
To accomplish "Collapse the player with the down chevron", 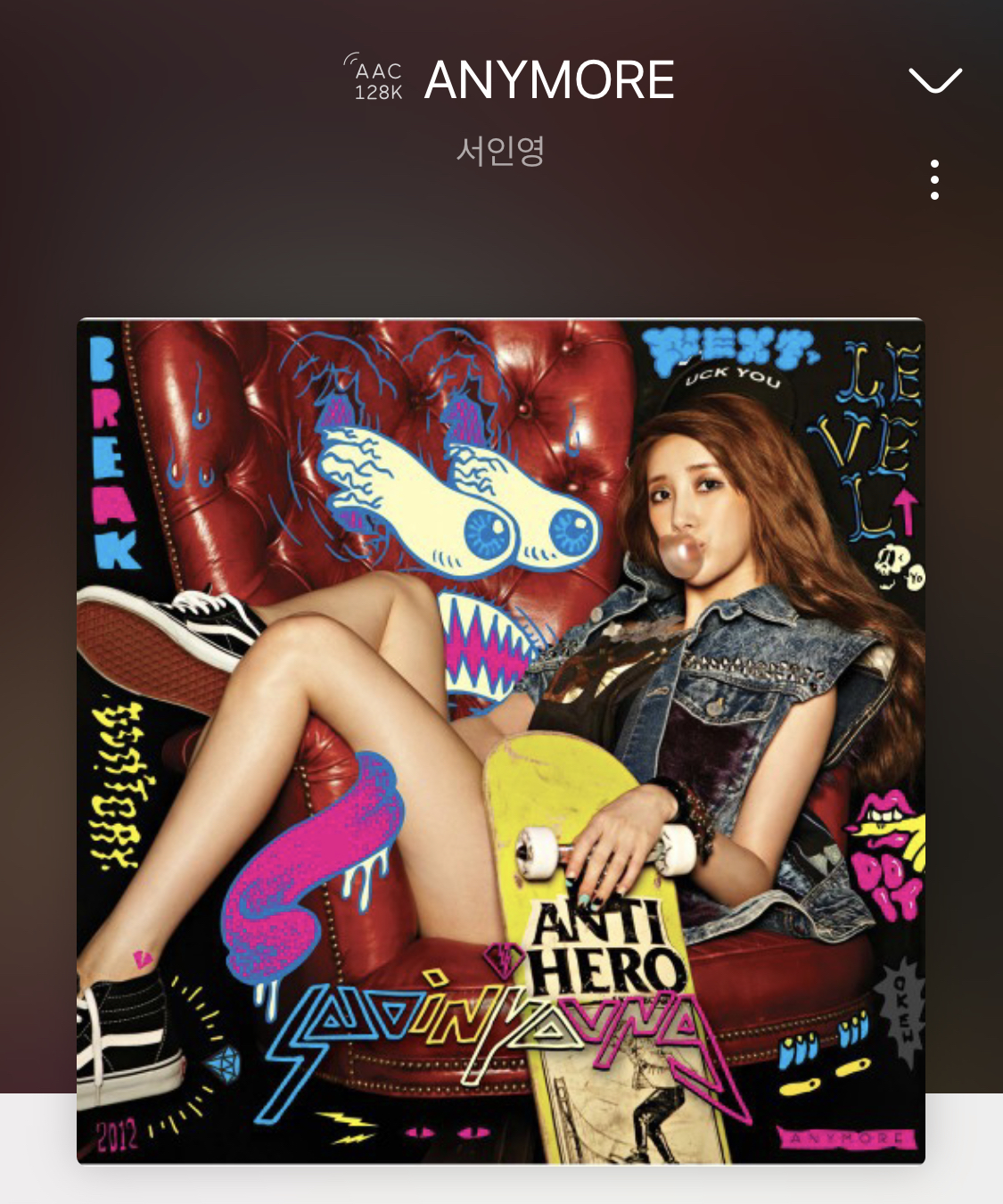I will (x=934, y=80).
